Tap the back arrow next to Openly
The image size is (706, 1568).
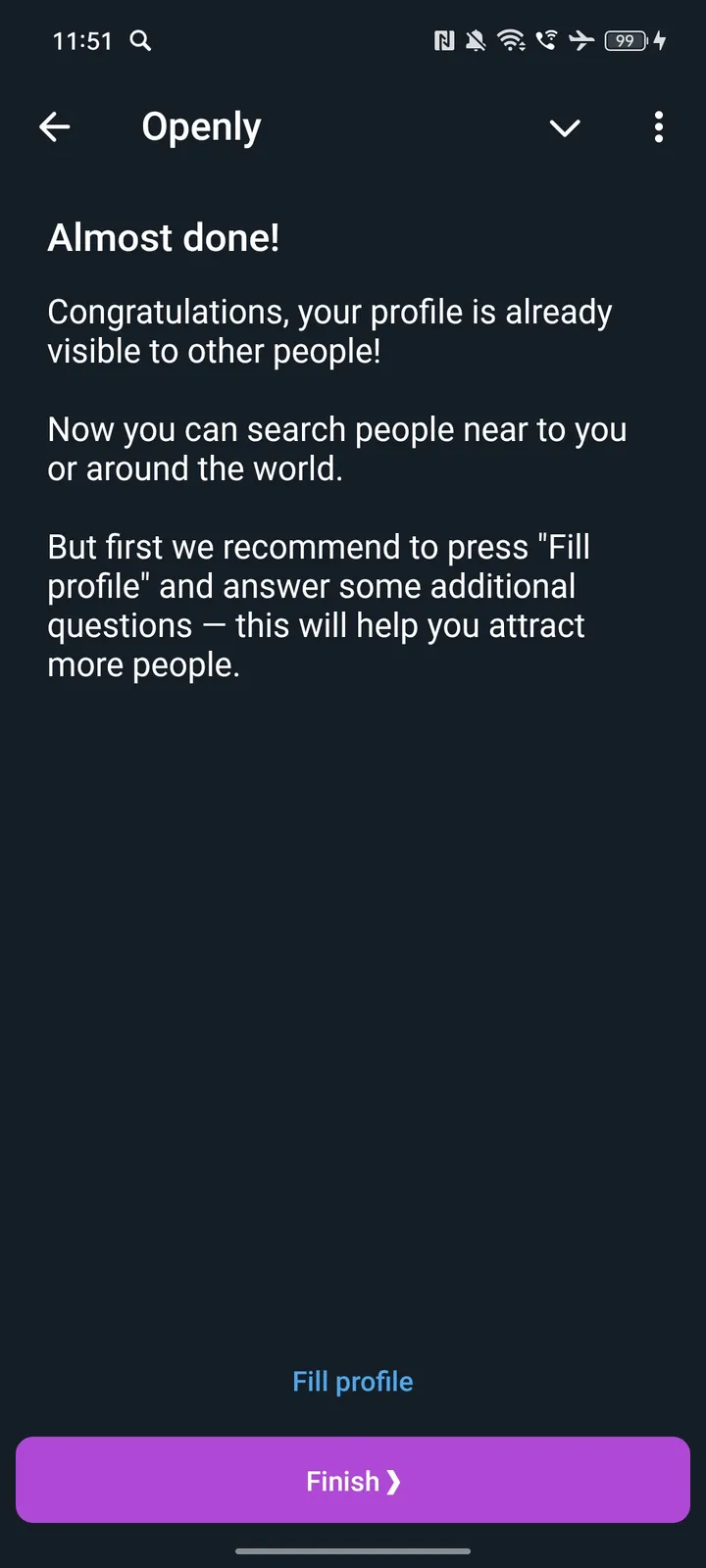(x=55, y=126)
